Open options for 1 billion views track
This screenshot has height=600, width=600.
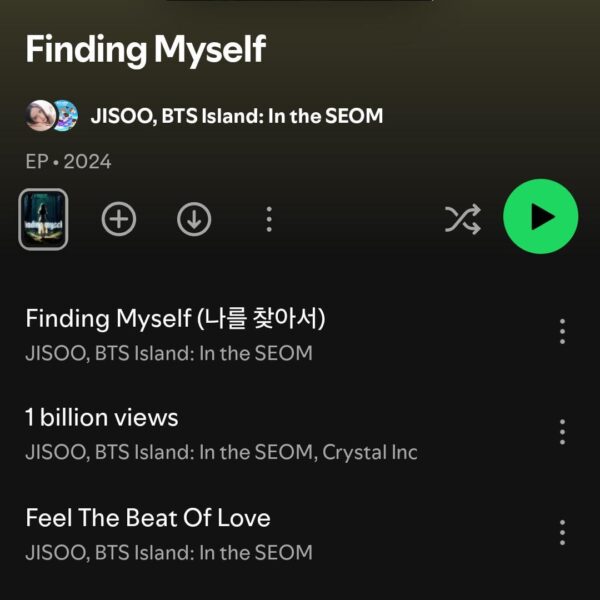pos(562,431)
